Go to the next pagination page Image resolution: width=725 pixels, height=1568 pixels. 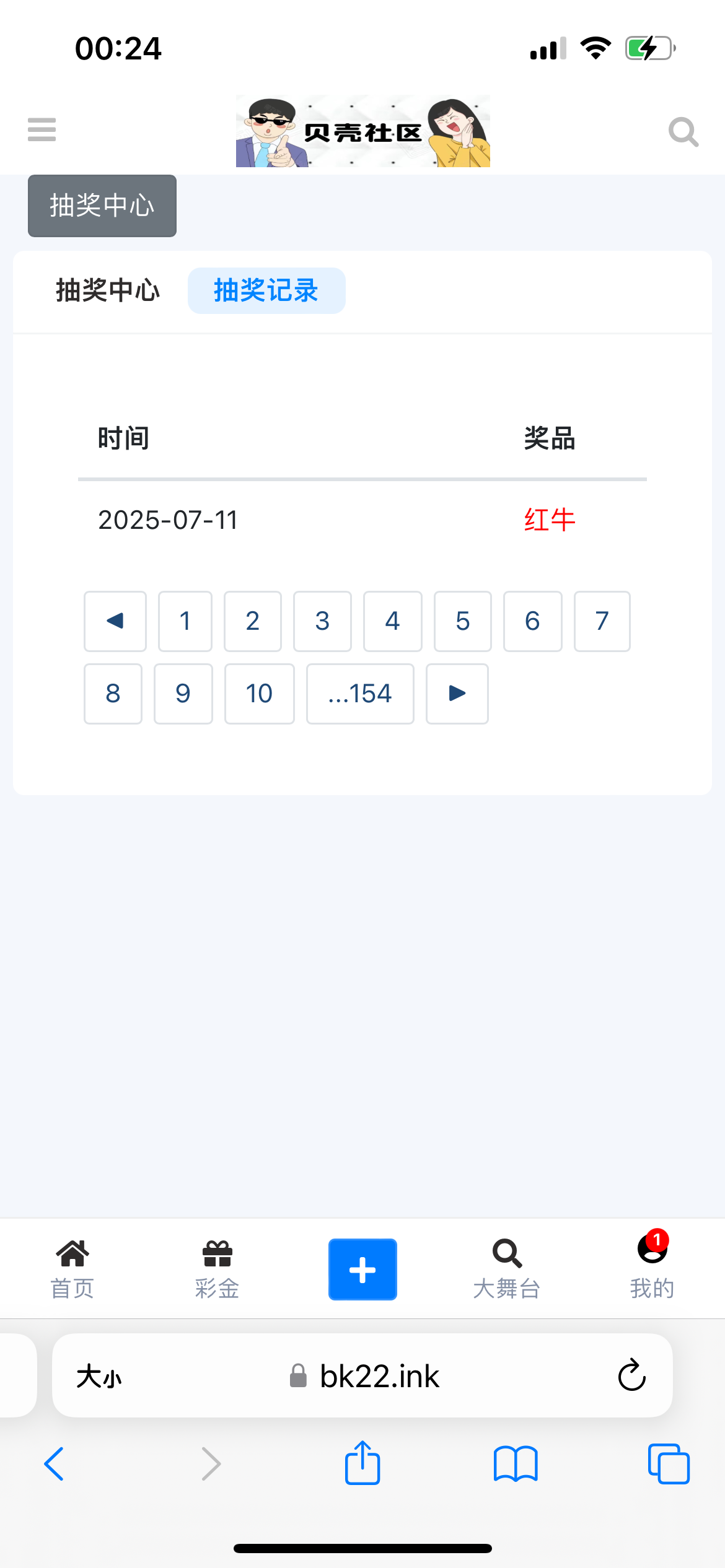tap(457, 694)
